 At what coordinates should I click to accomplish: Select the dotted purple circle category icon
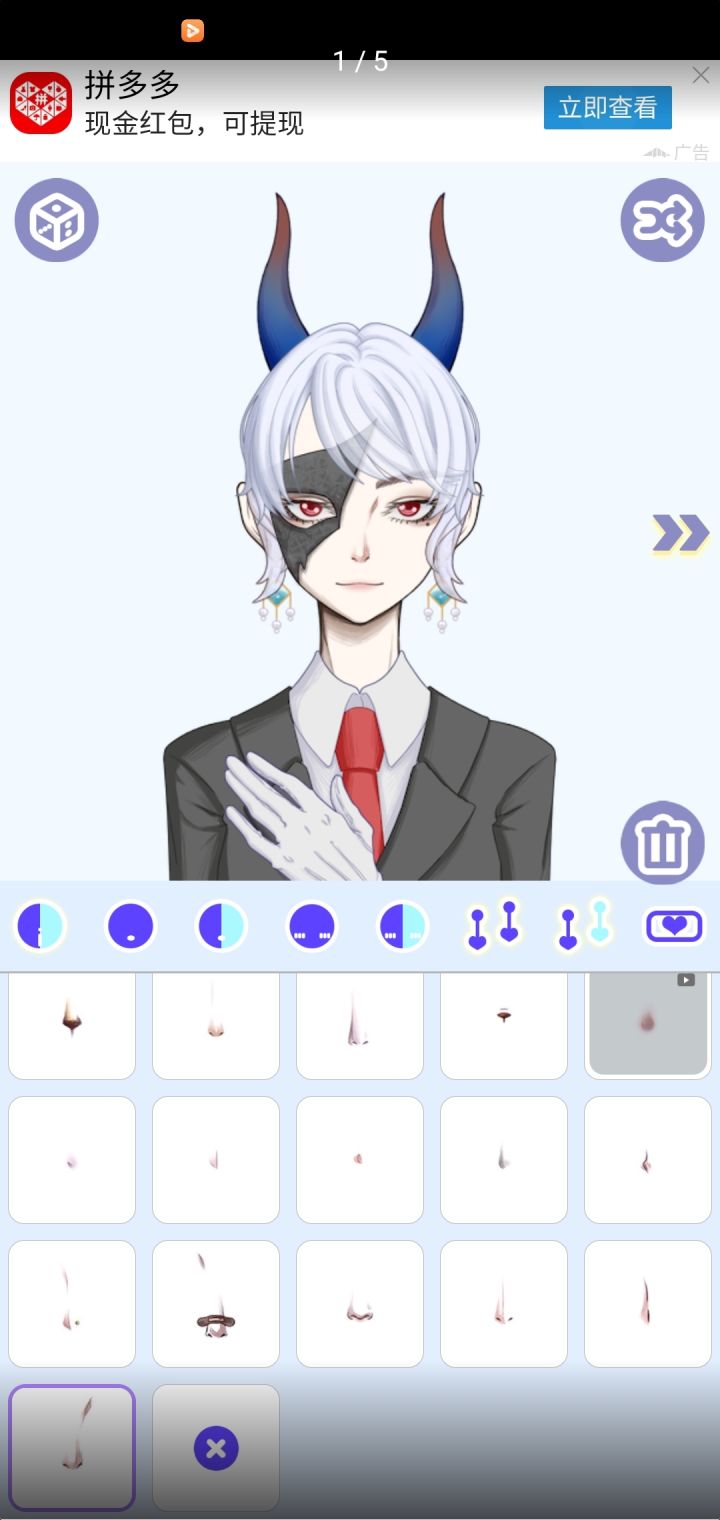(x=310, y=926)
